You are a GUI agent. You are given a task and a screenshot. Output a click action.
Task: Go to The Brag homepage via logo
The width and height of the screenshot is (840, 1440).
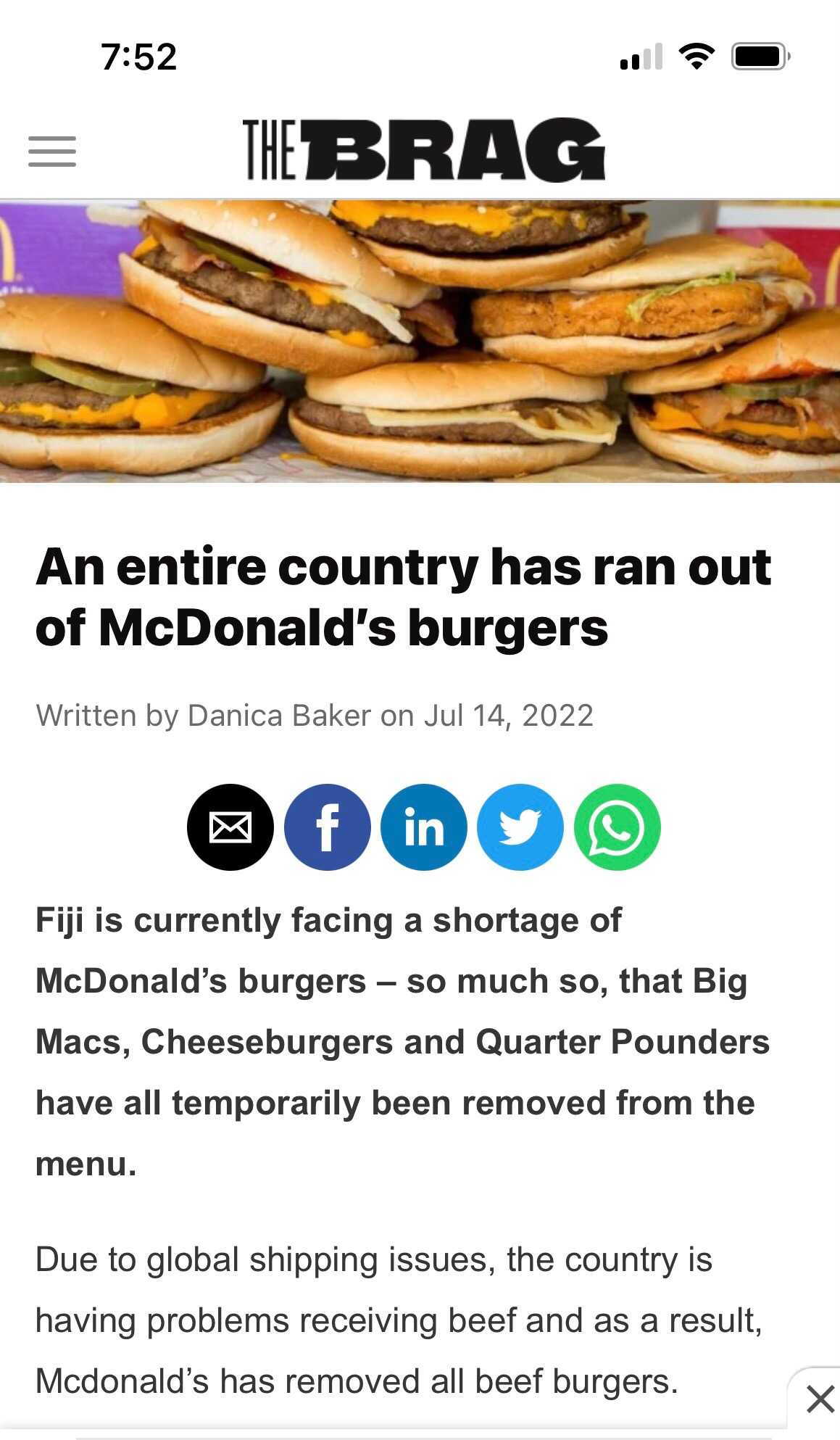(x=424, y=149)
